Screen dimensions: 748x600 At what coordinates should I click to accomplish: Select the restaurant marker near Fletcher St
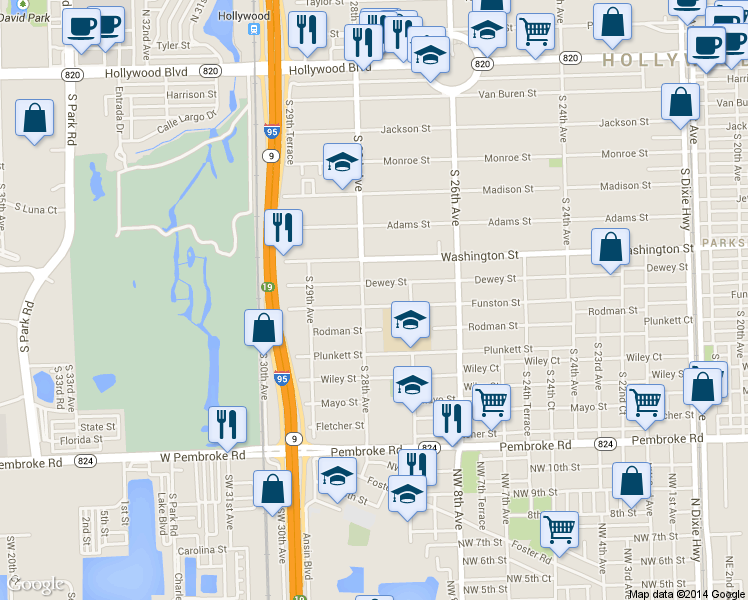coord(455,418)
